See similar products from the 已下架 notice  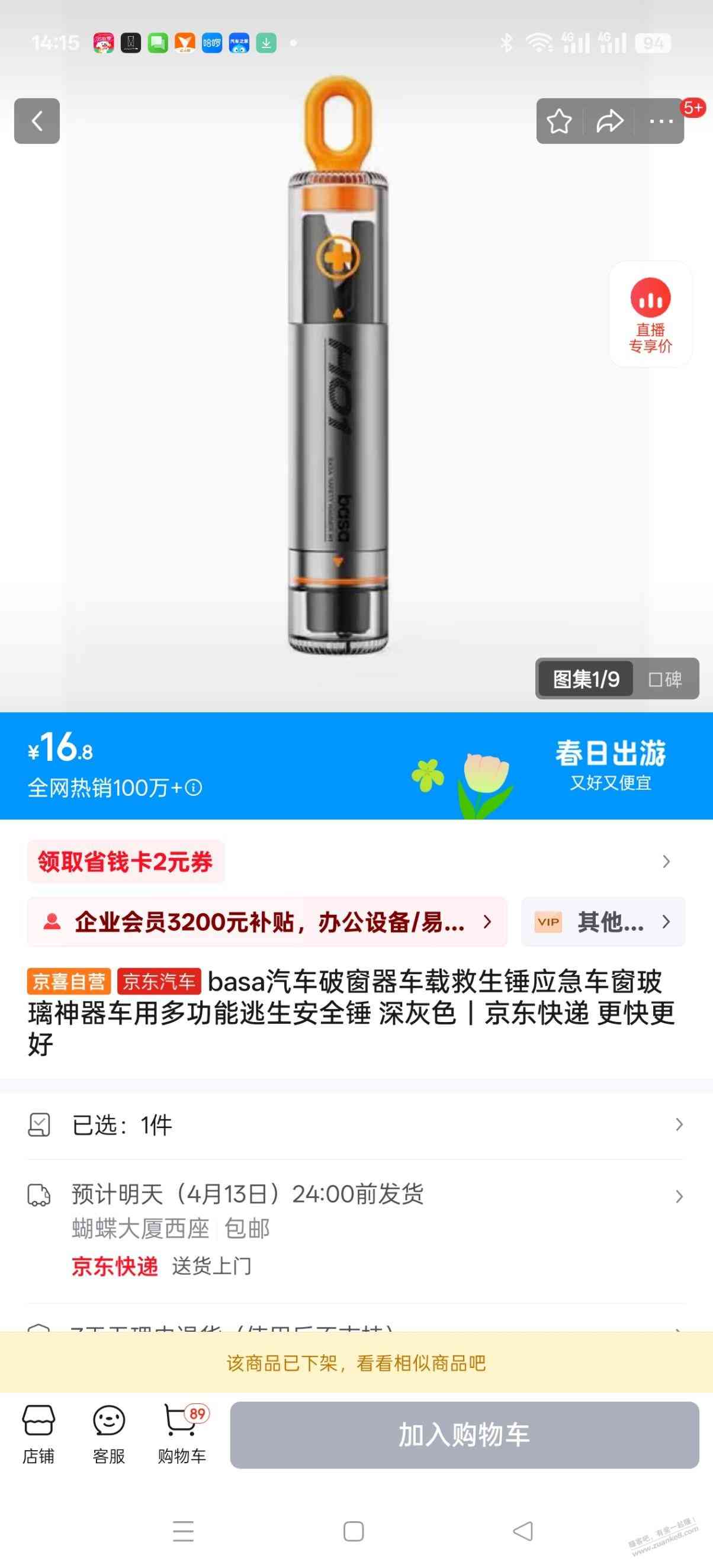tap(356, 1363)
